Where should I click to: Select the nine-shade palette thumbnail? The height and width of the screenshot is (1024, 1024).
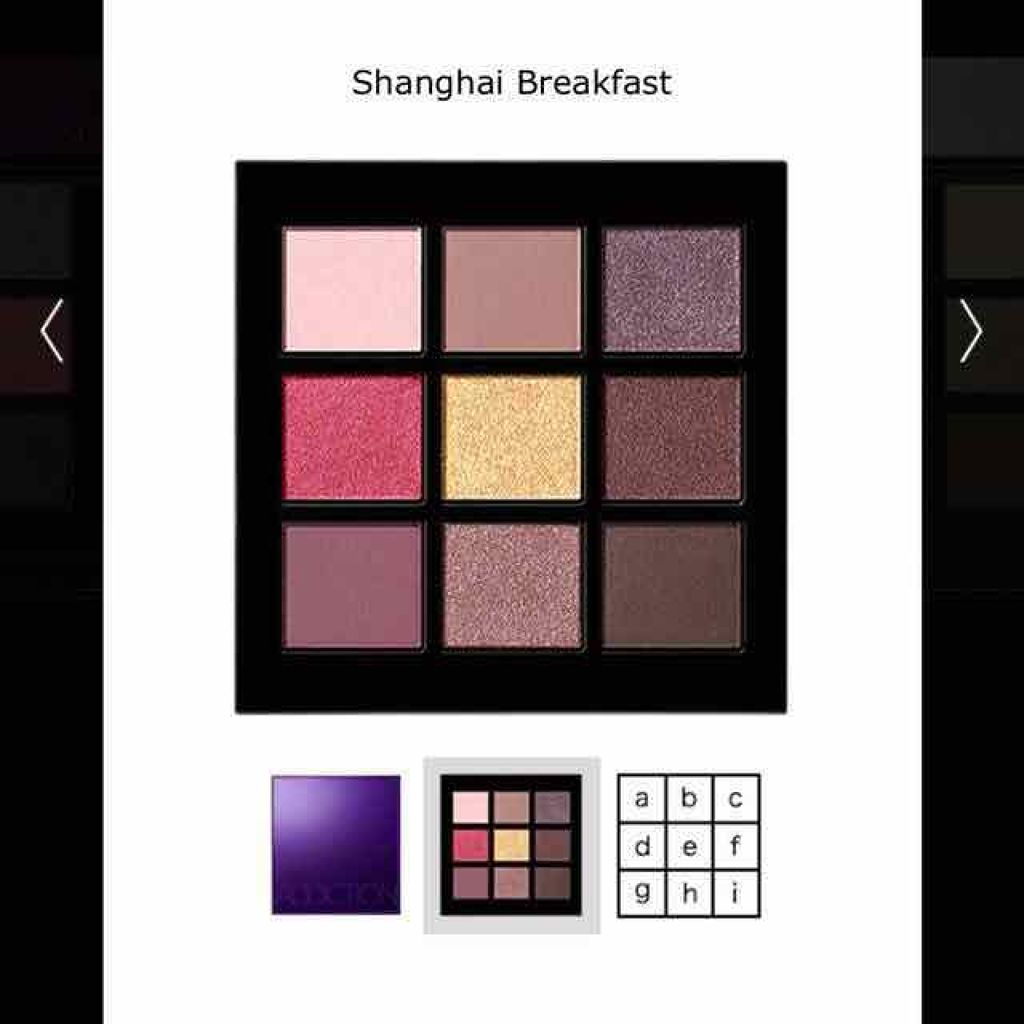click(x=511, y=845)
